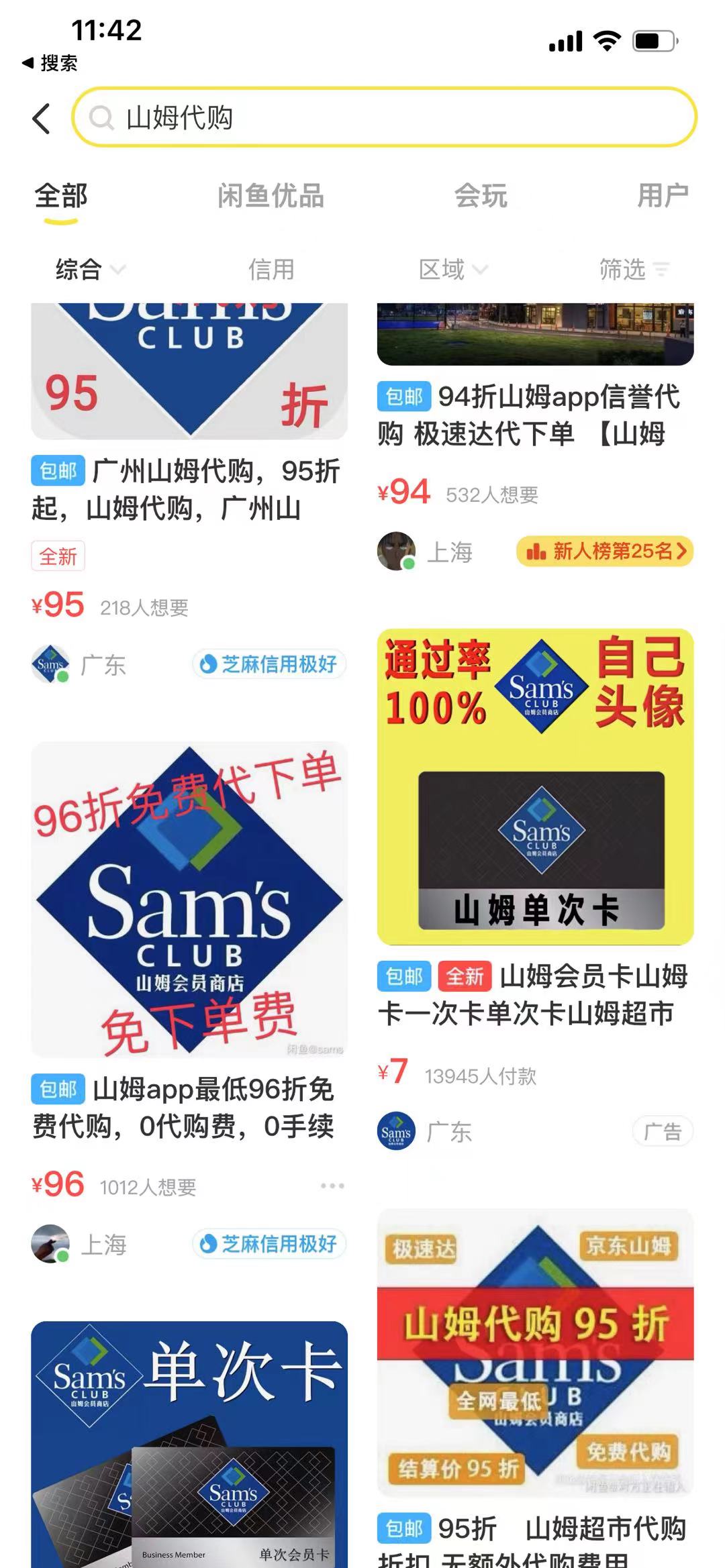Tap the 广告 label on the membership card listing
Screen dimensions: 725x1568
click(662, 1131)
